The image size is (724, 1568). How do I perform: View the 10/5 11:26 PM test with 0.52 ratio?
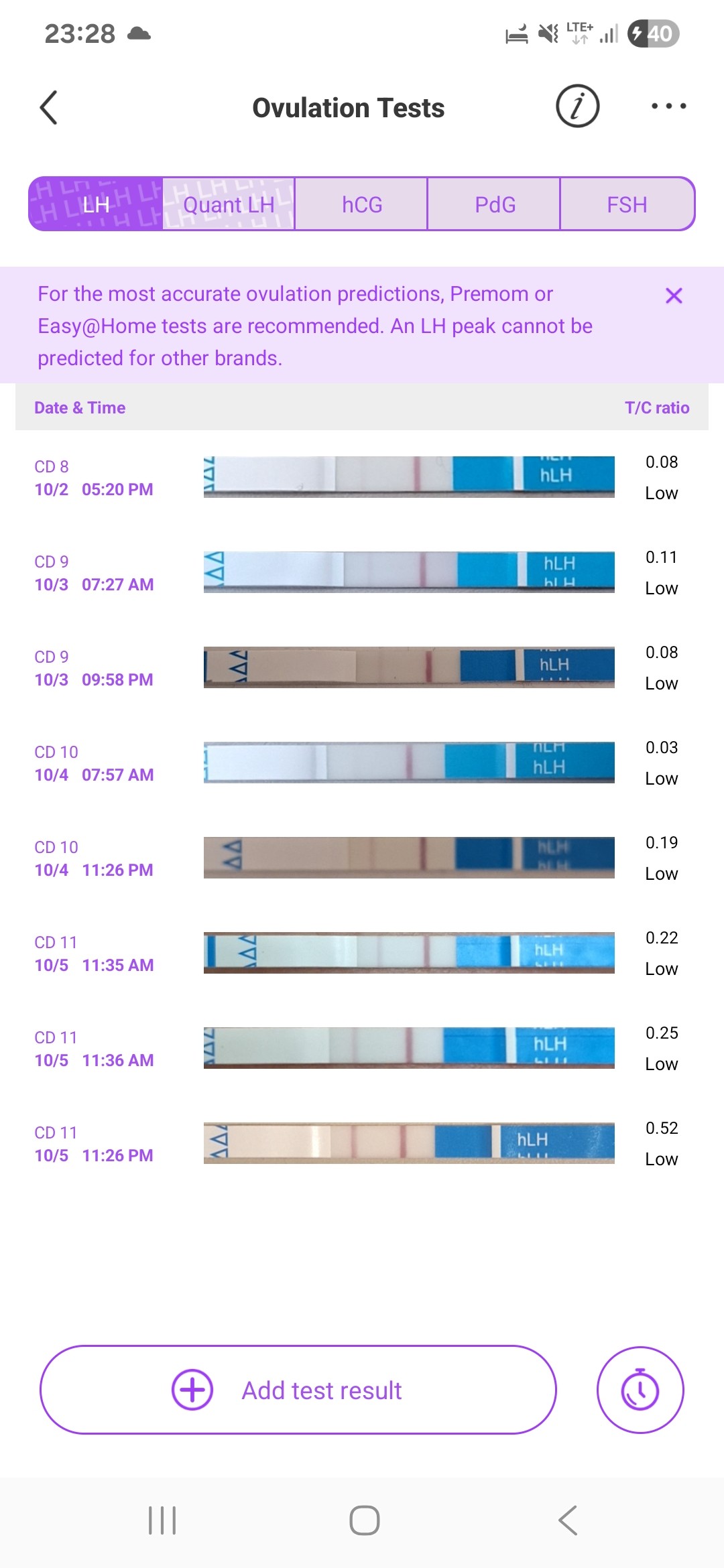tap(362, 1143)
